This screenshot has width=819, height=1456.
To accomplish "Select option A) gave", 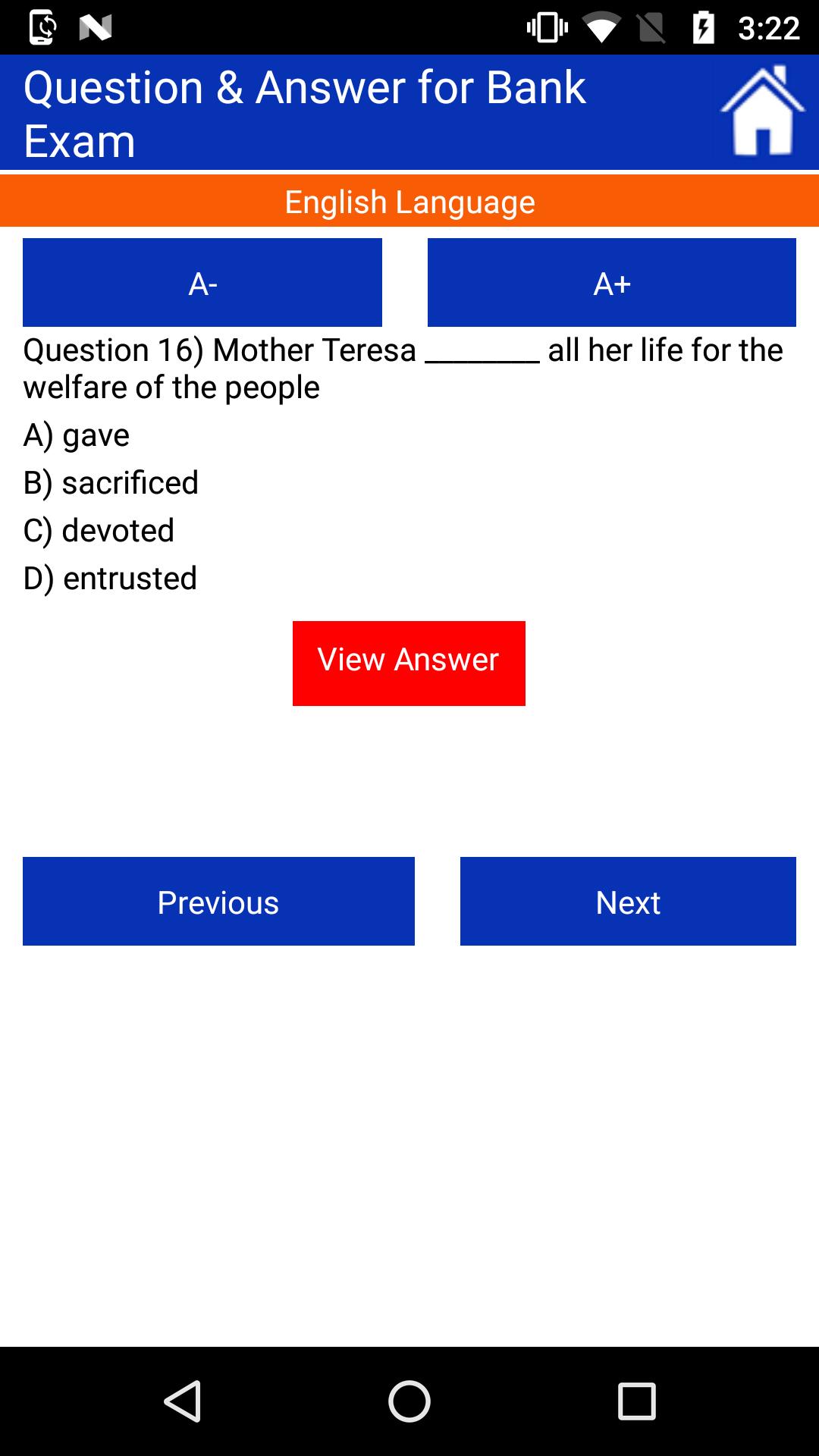I will tap(76, 435).
